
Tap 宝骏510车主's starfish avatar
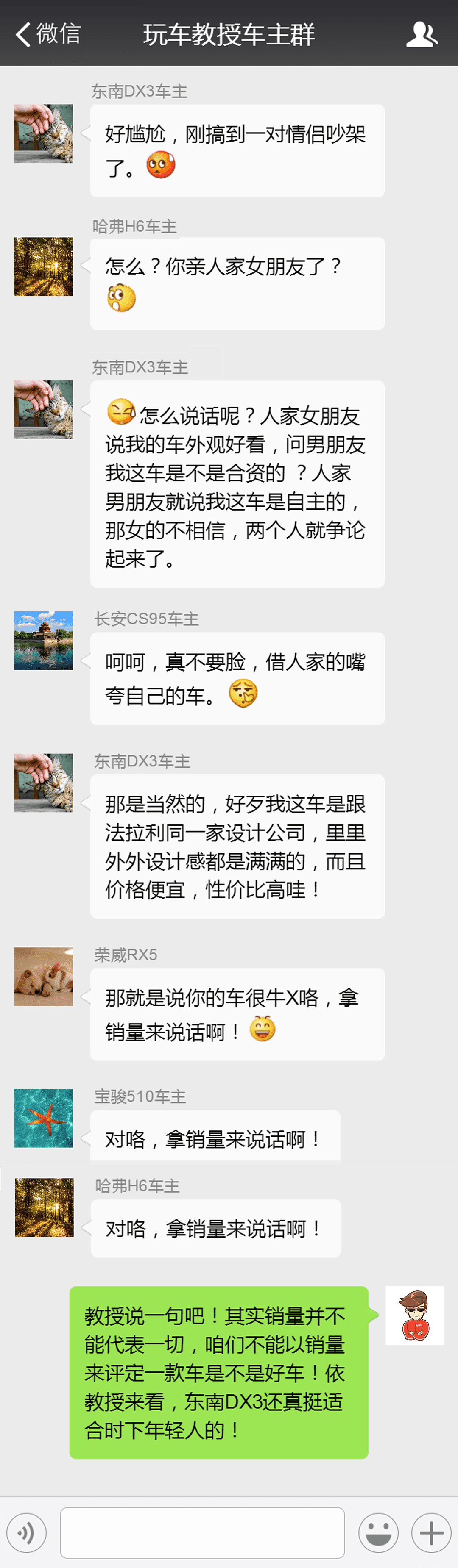click(x=44, y=1118)
